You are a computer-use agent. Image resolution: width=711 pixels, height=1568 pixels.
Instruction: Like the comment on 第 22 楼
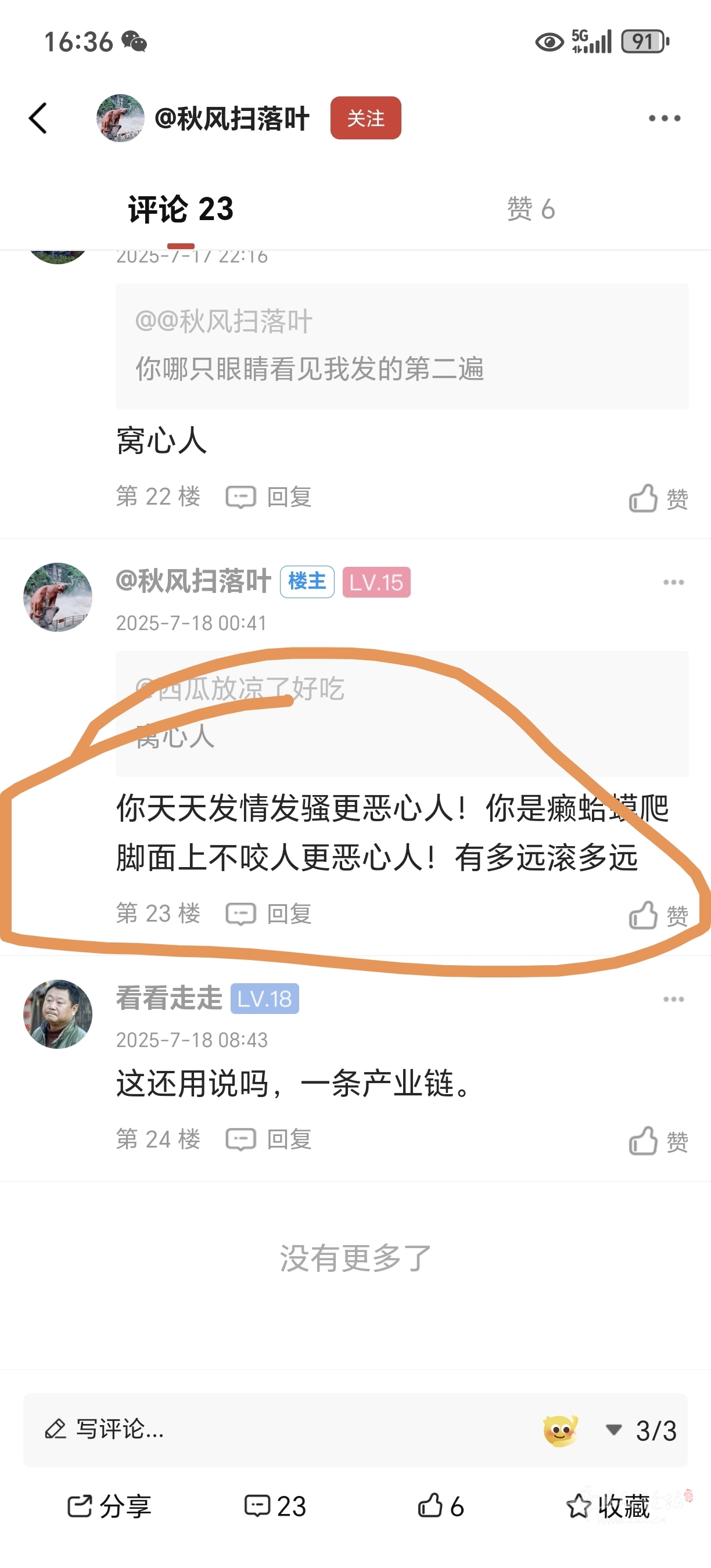point(658,498)
